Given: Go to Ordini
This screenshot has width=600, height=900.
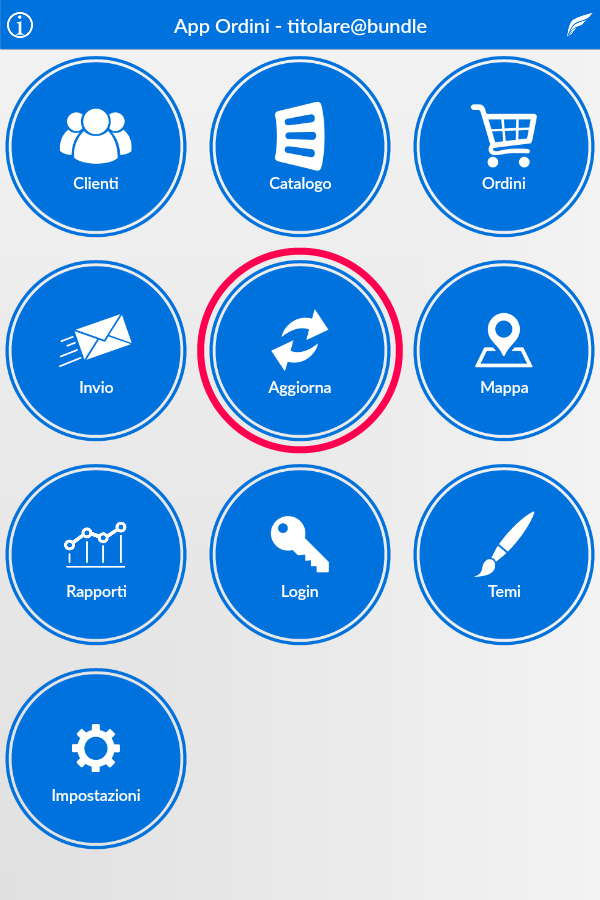Looking at the screenshot, I should tap(504, 146).
